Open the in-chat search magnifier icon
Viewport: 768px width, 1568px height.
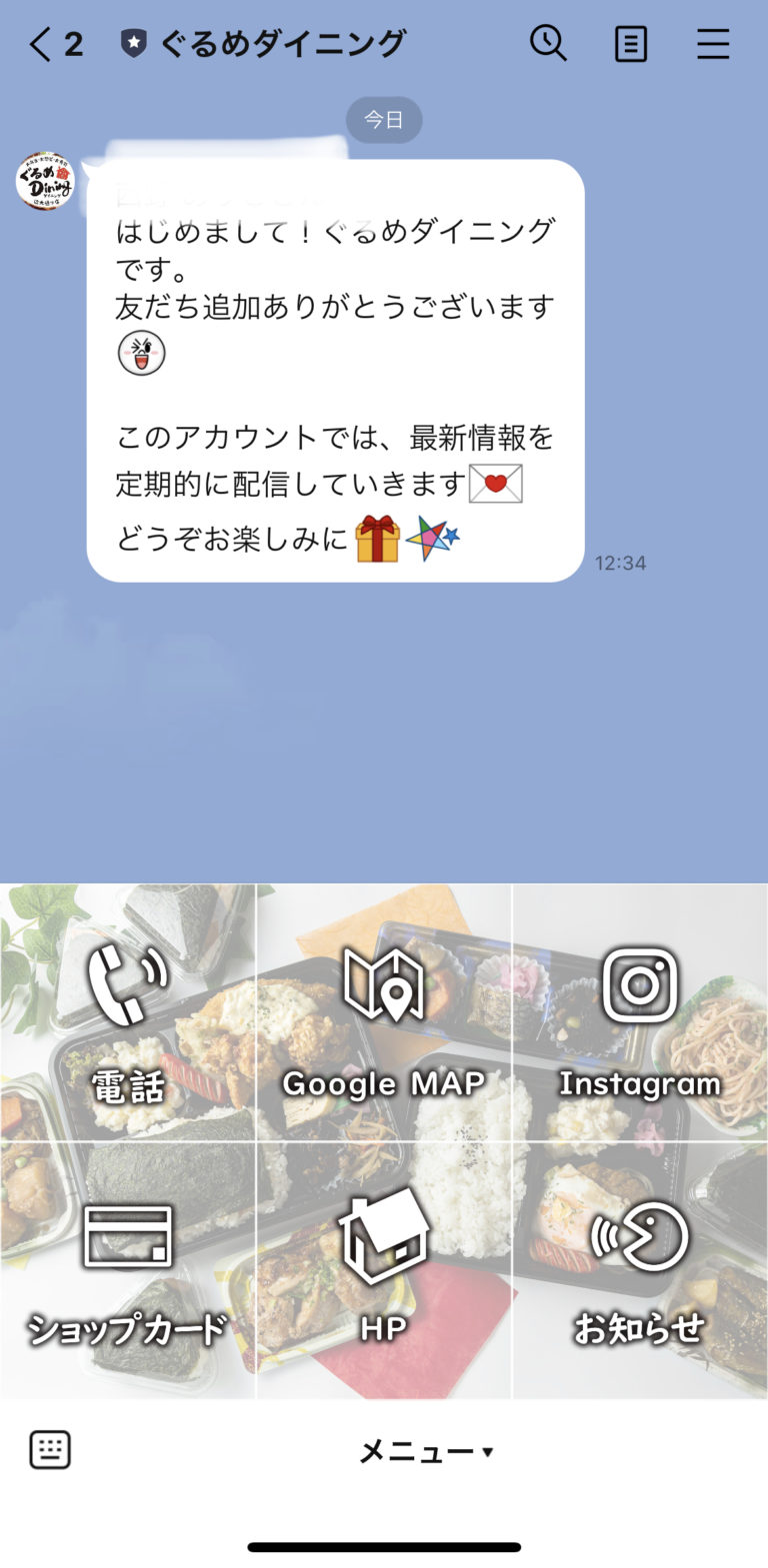548,44
